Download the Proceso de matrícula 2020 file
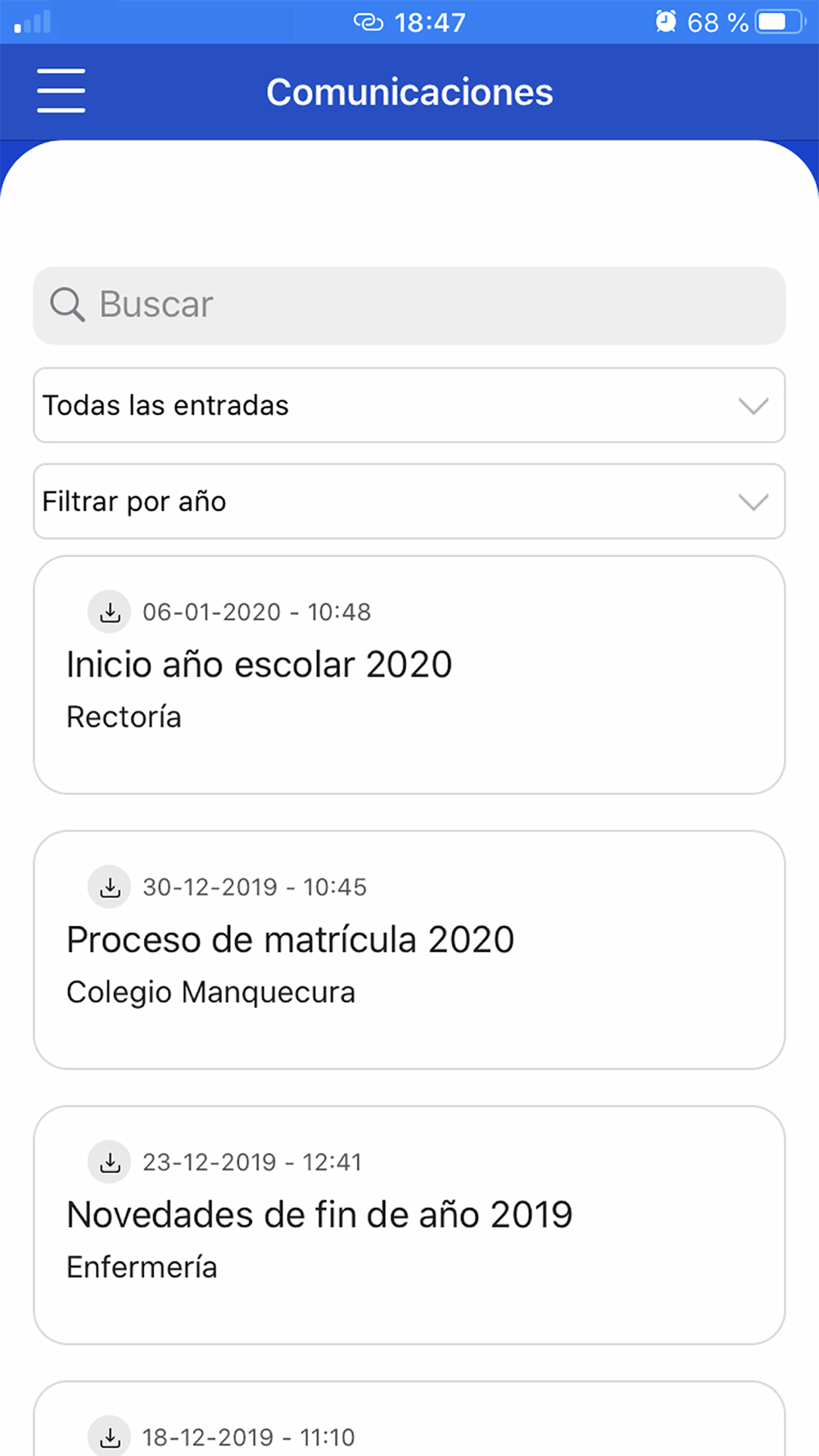The image size is (819, 1456). point(110,887)
